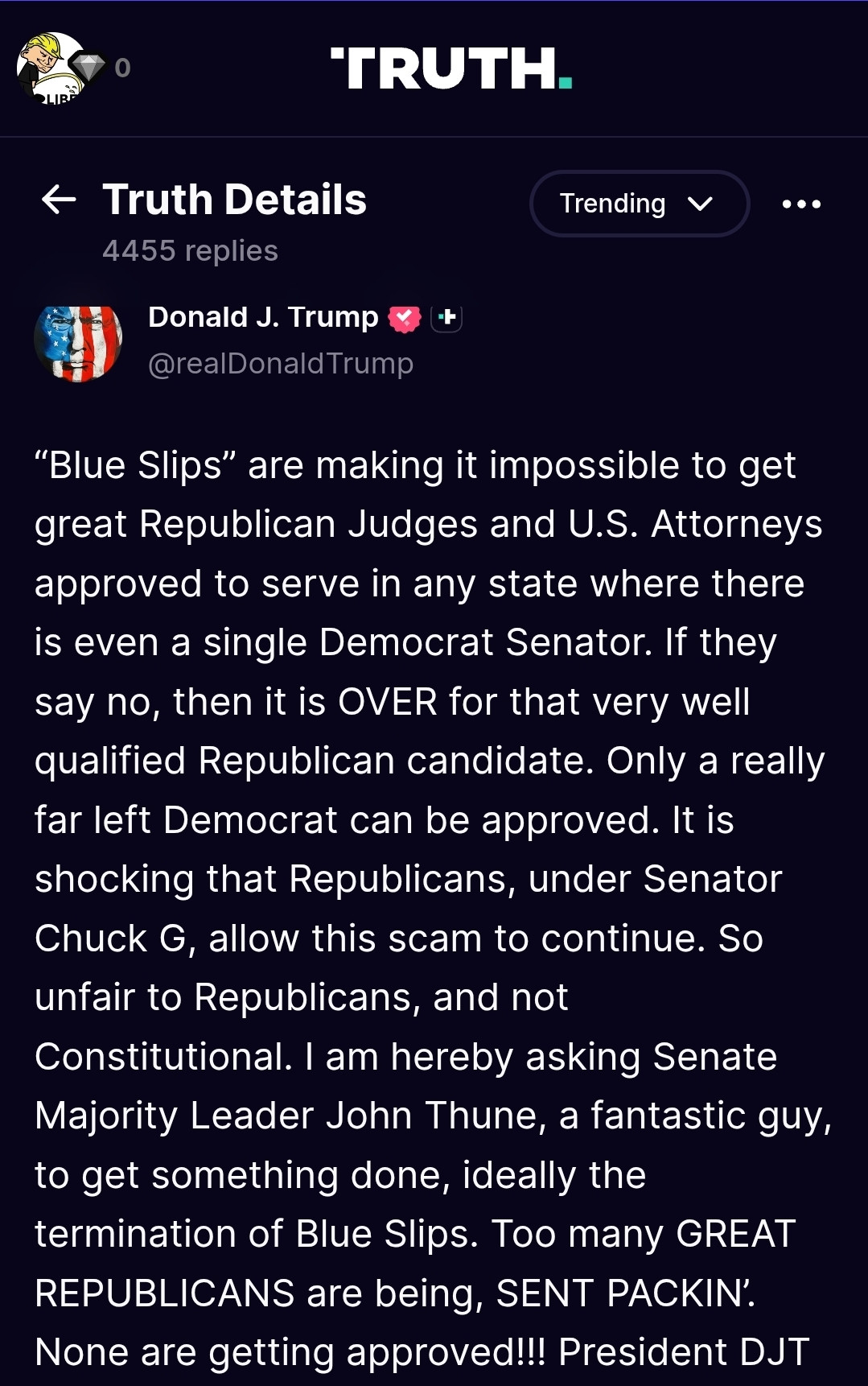Image resolution: width=868 pixels, height=1386 pixels.
Task: Go back from Truth Details
Action: [59, 200]
